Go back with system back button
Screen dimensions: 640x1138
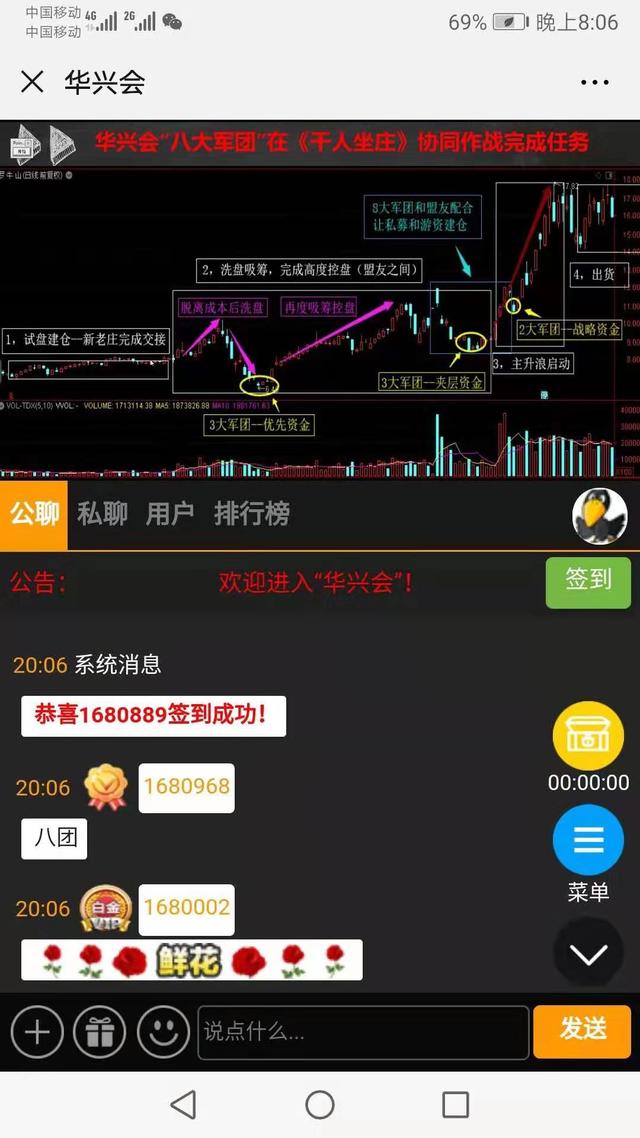183,1104
